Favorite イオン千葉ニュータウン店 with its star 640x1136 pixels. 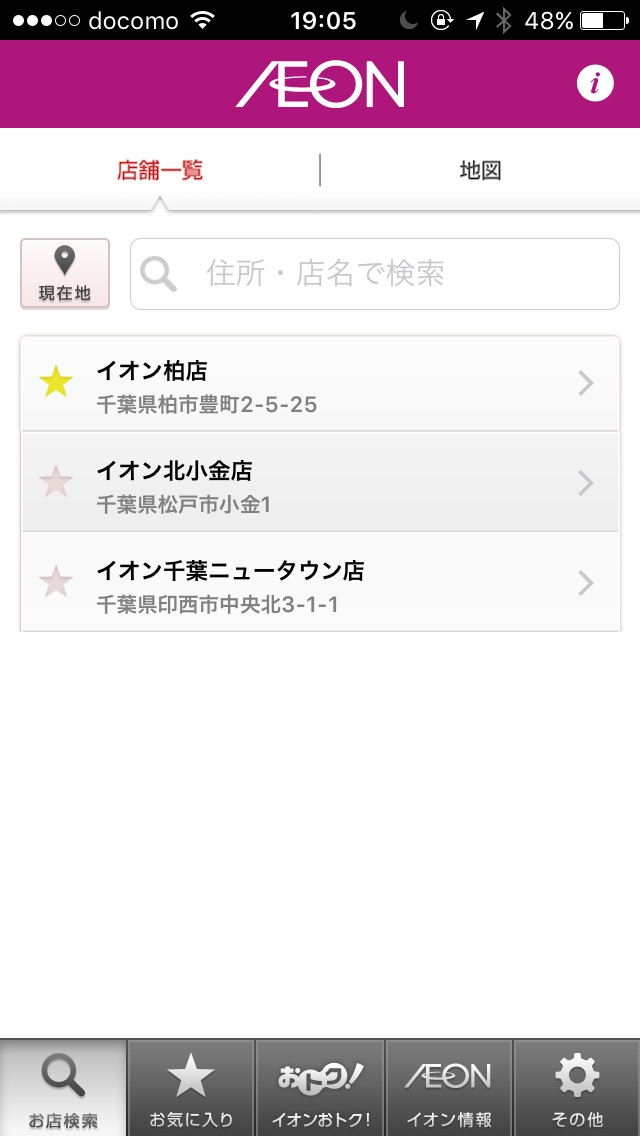click(56, 582)
